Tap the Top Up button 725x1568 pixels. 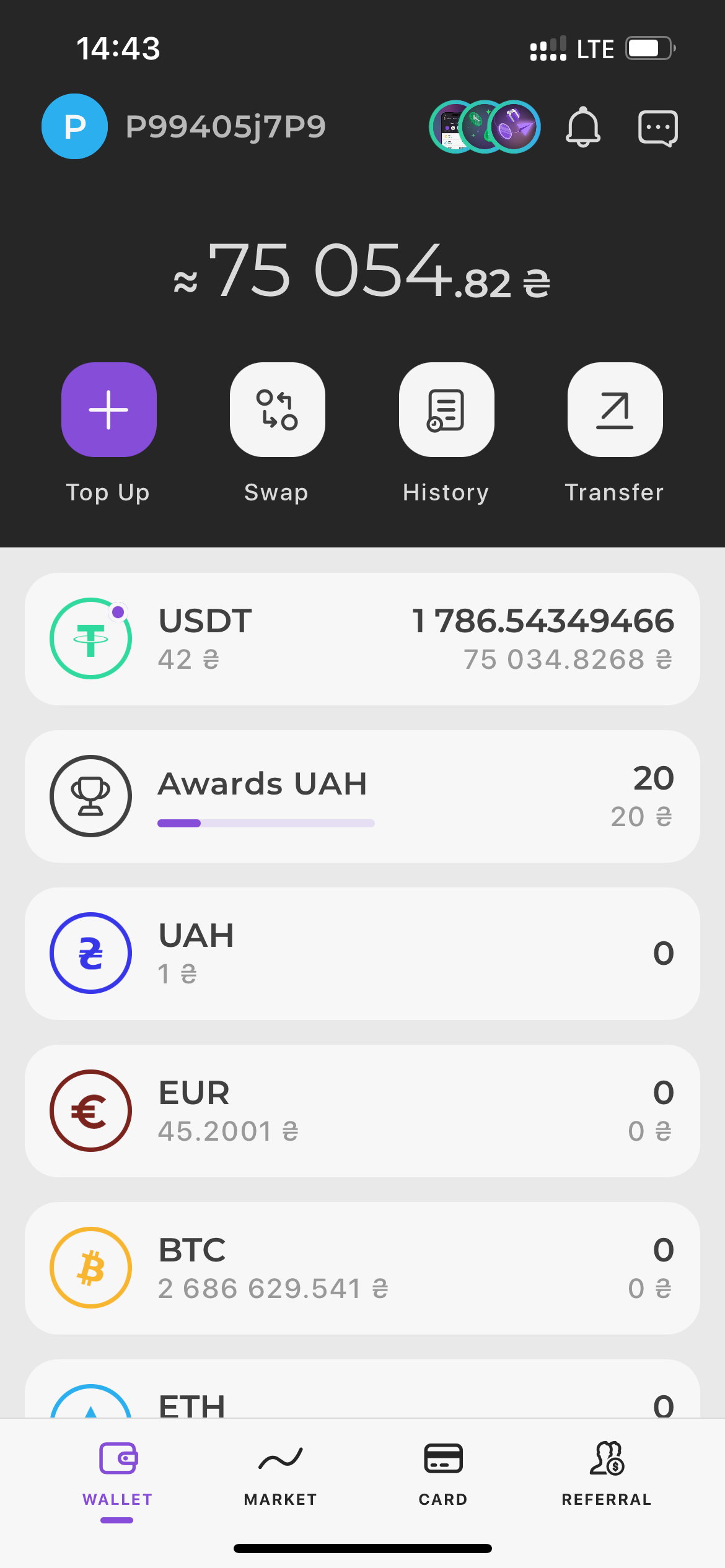[109, 410]
